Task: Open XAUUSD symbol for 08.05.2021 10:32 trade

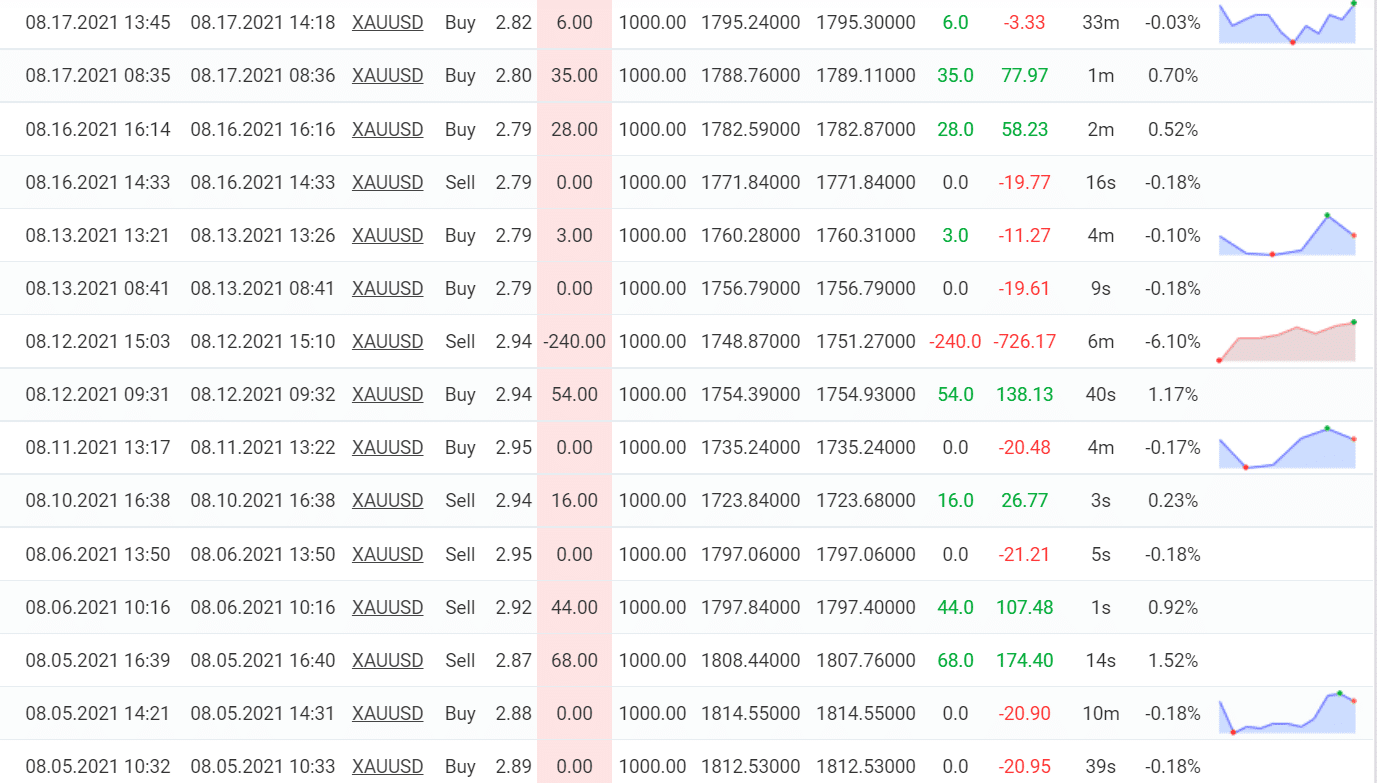Action: click(387, 766)
